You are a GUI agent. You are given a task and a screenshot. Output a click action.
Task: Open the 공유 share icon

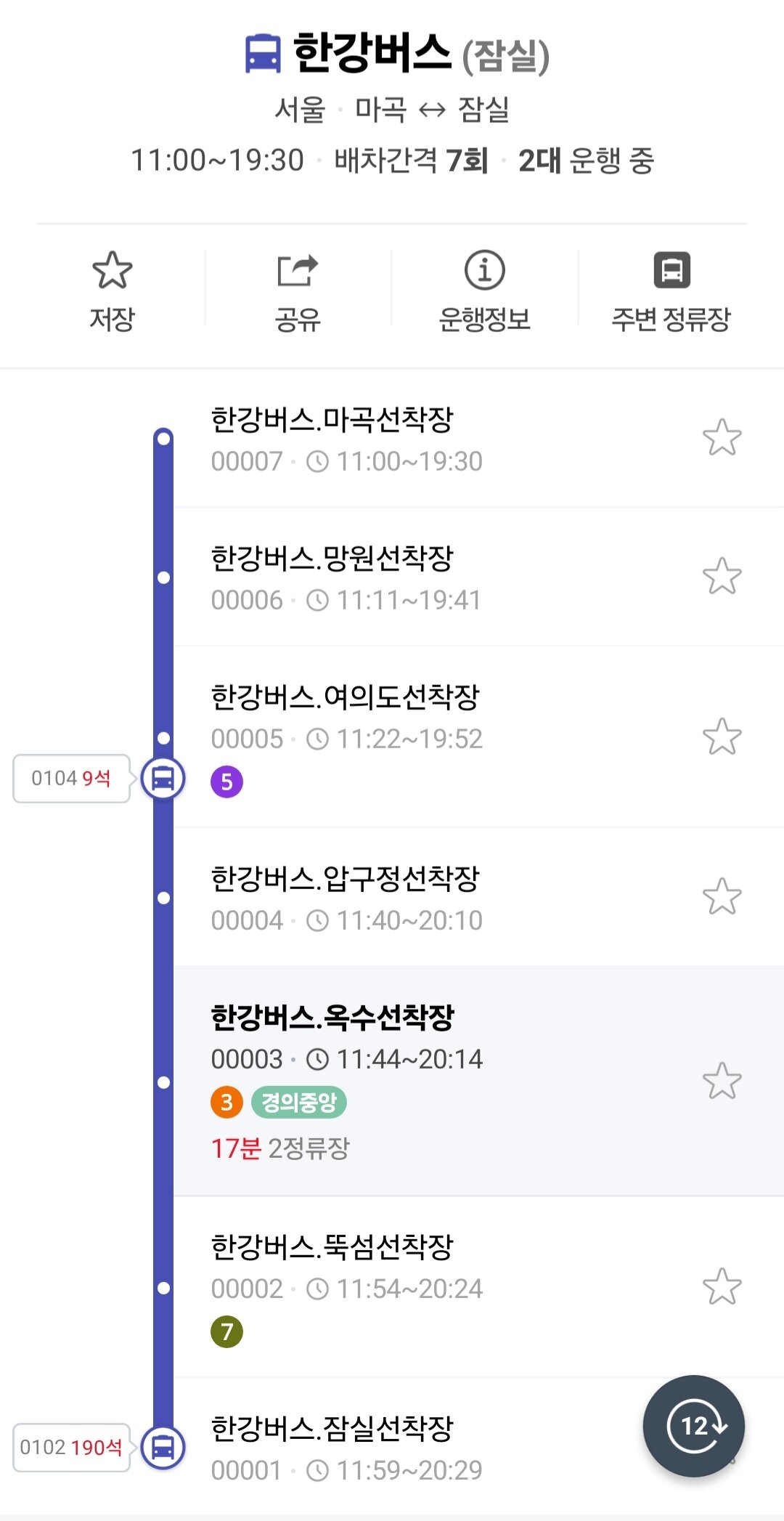[298, 287]
